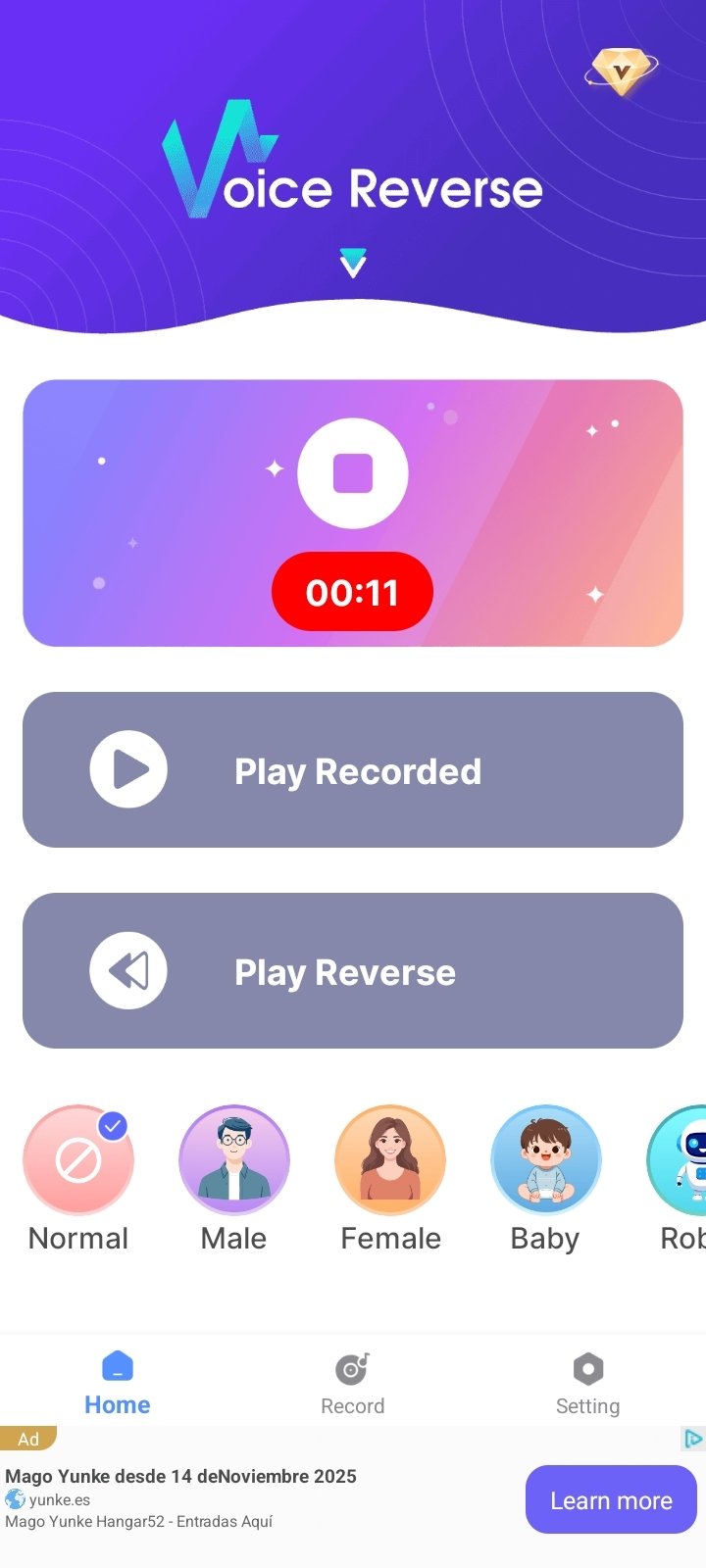Image resolution: width=706 pixels, height=1568 pixels.
Task: Select the Normal voice effect
Action: [x=78, y=1159]
